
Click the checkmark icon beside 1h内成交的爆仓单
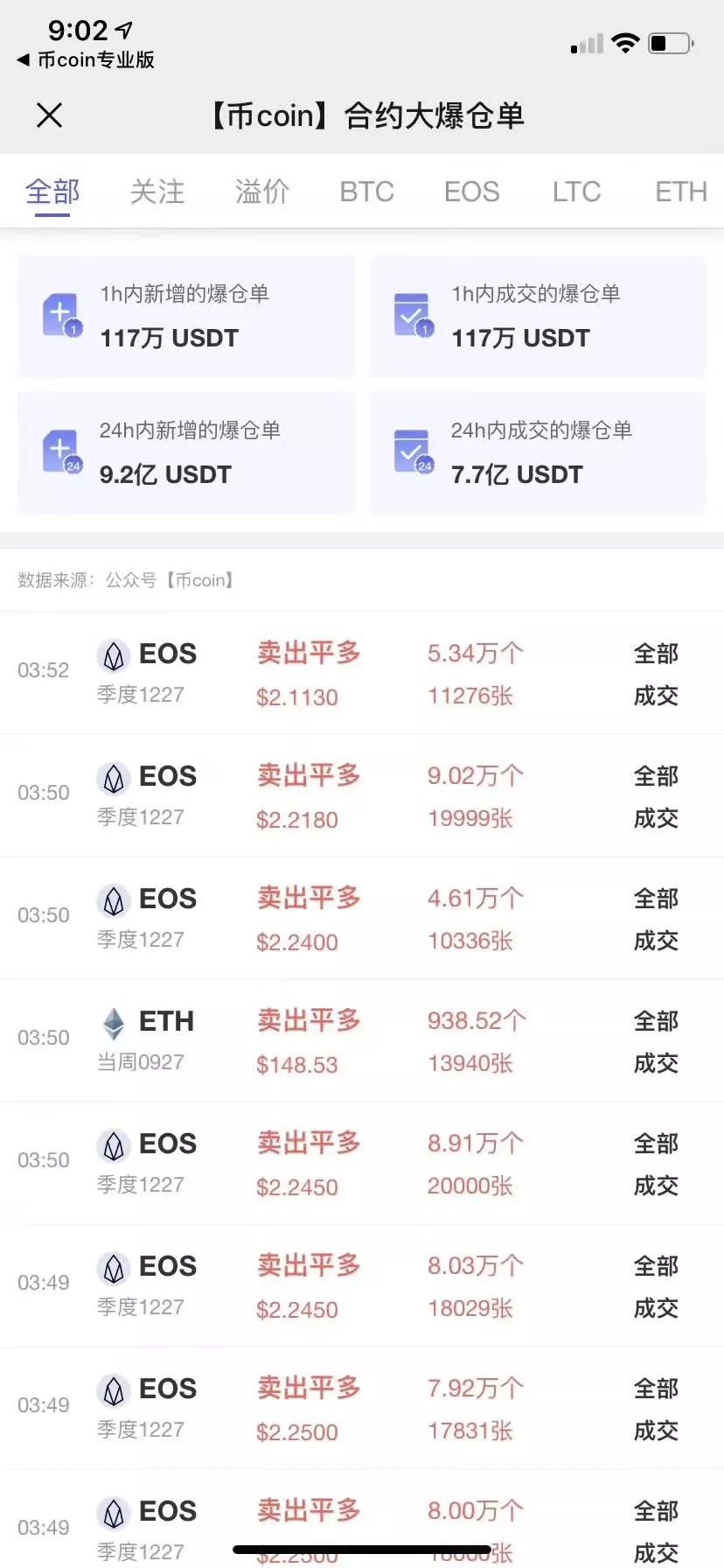coord(411,312)
